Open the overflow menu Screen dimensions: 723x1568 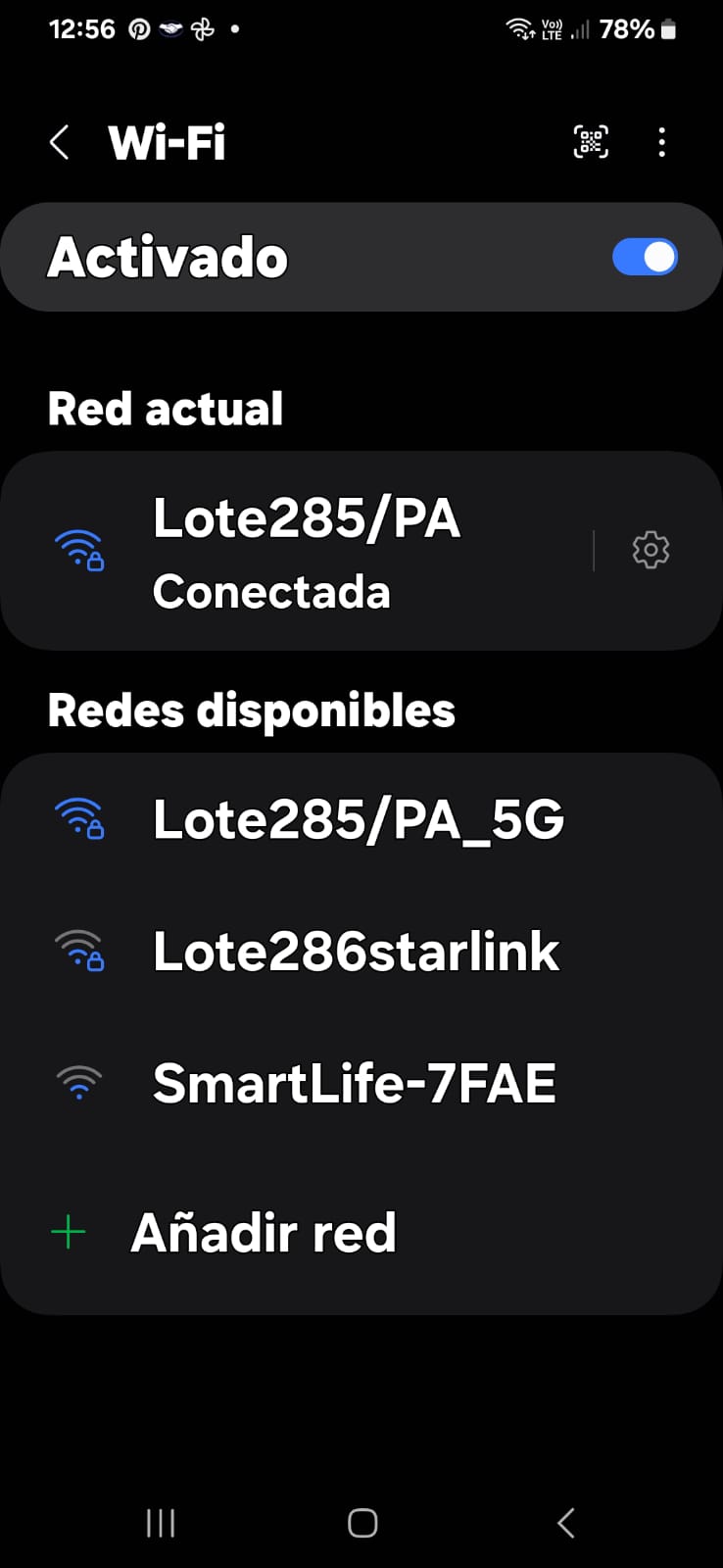662,143
